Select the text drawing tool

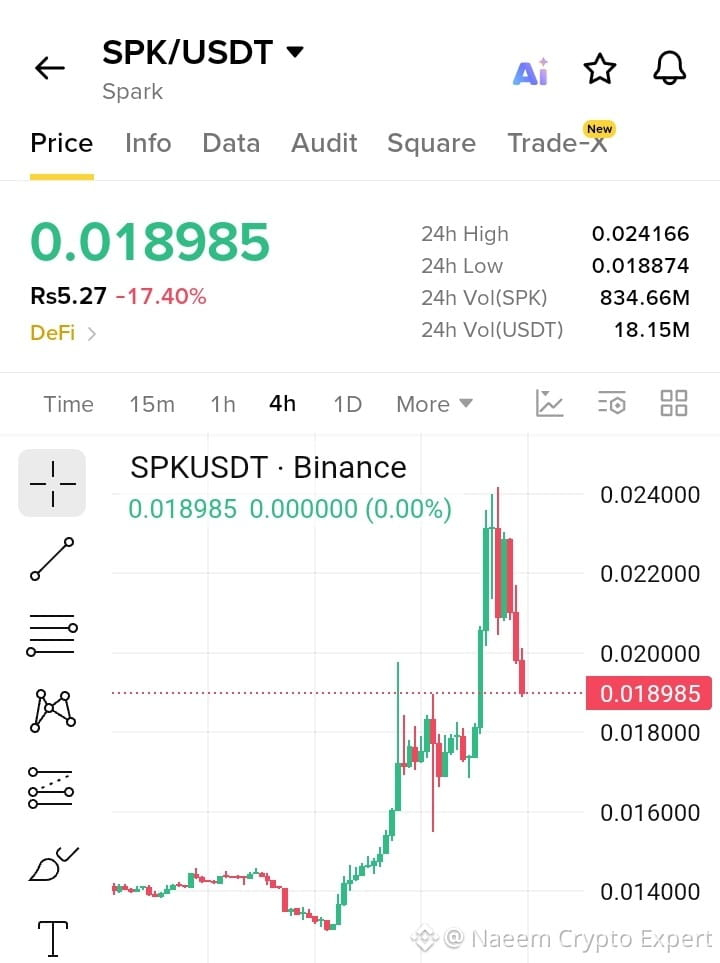click(x=53, y=938)
